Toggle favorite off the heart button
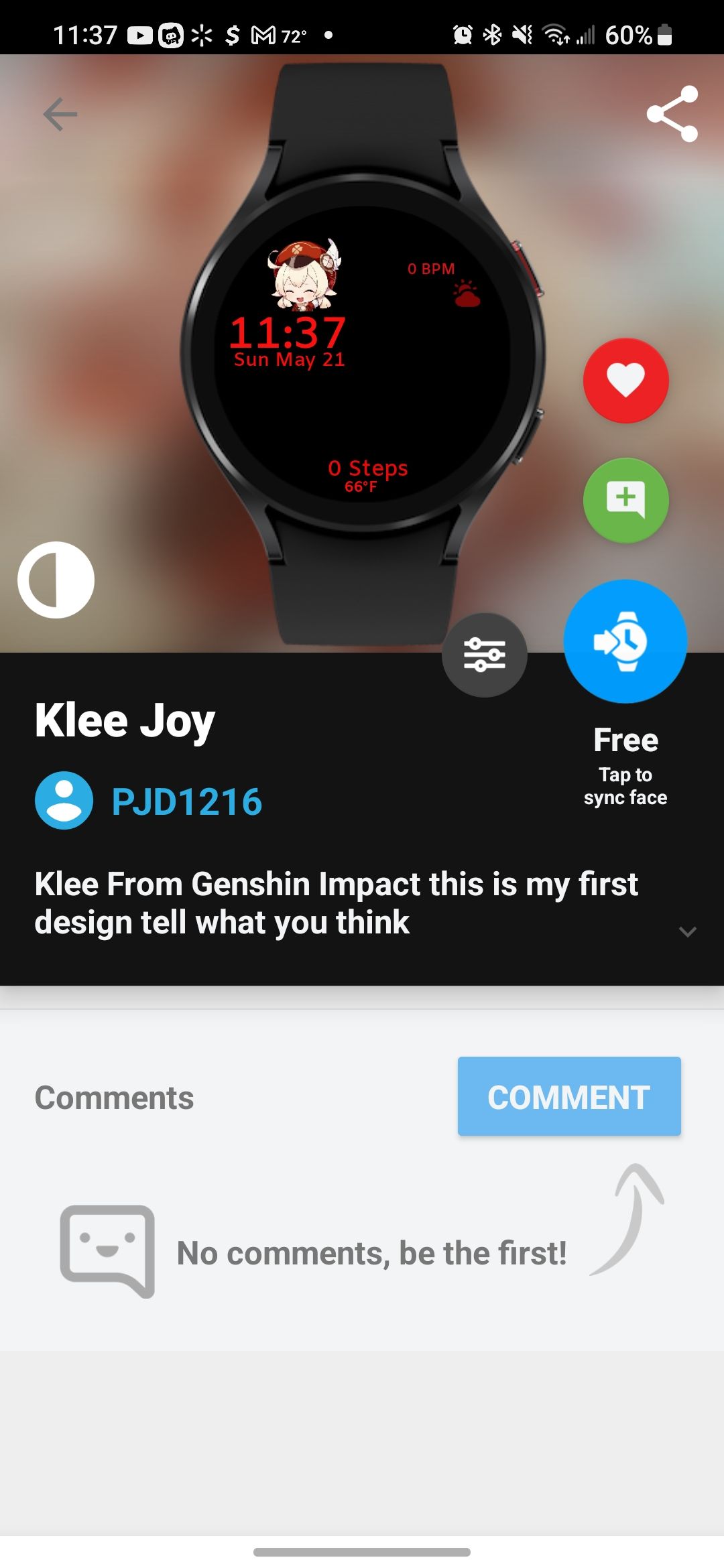The image size is (724, 1568). coord(625,380)
